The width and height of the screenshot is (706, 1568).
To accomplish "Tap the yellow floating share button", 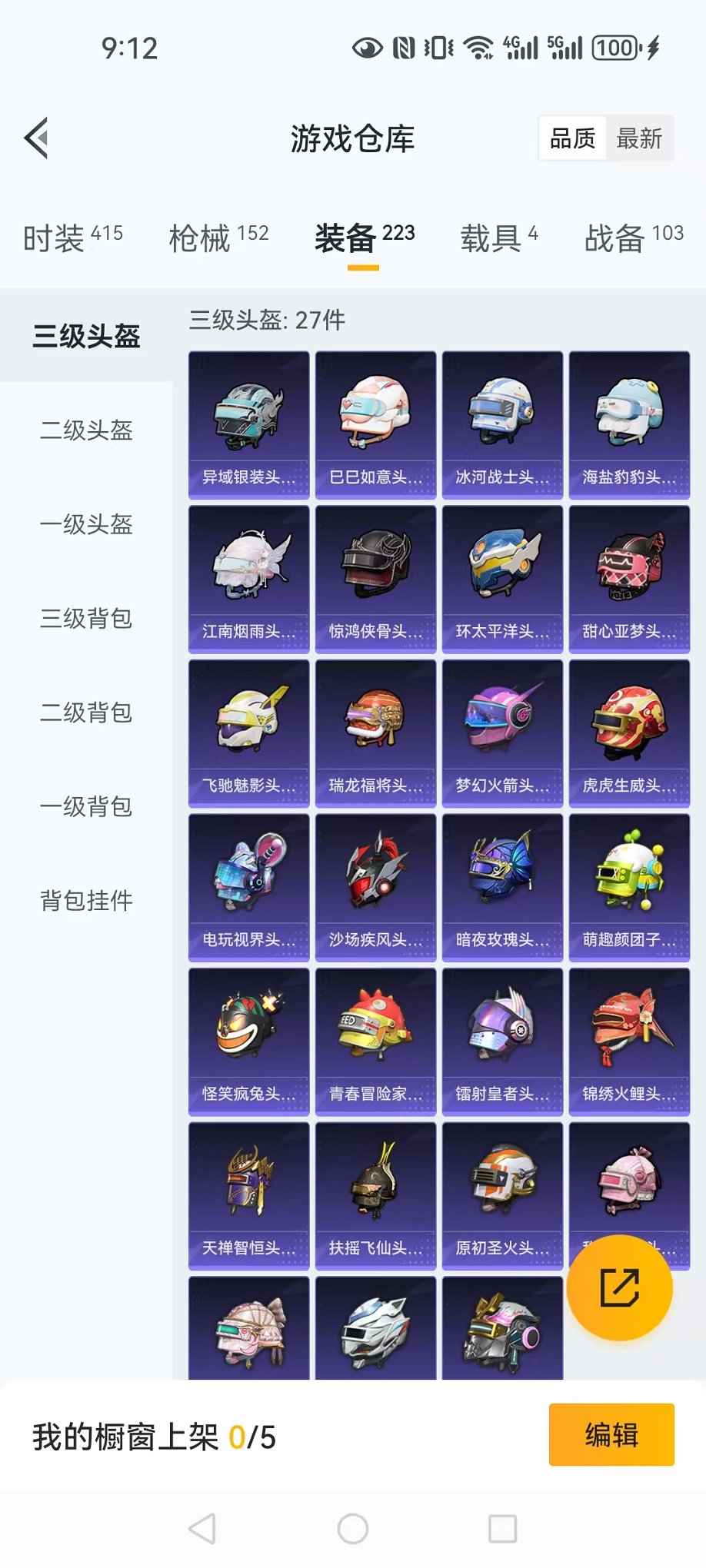I will coord(620,1288).
